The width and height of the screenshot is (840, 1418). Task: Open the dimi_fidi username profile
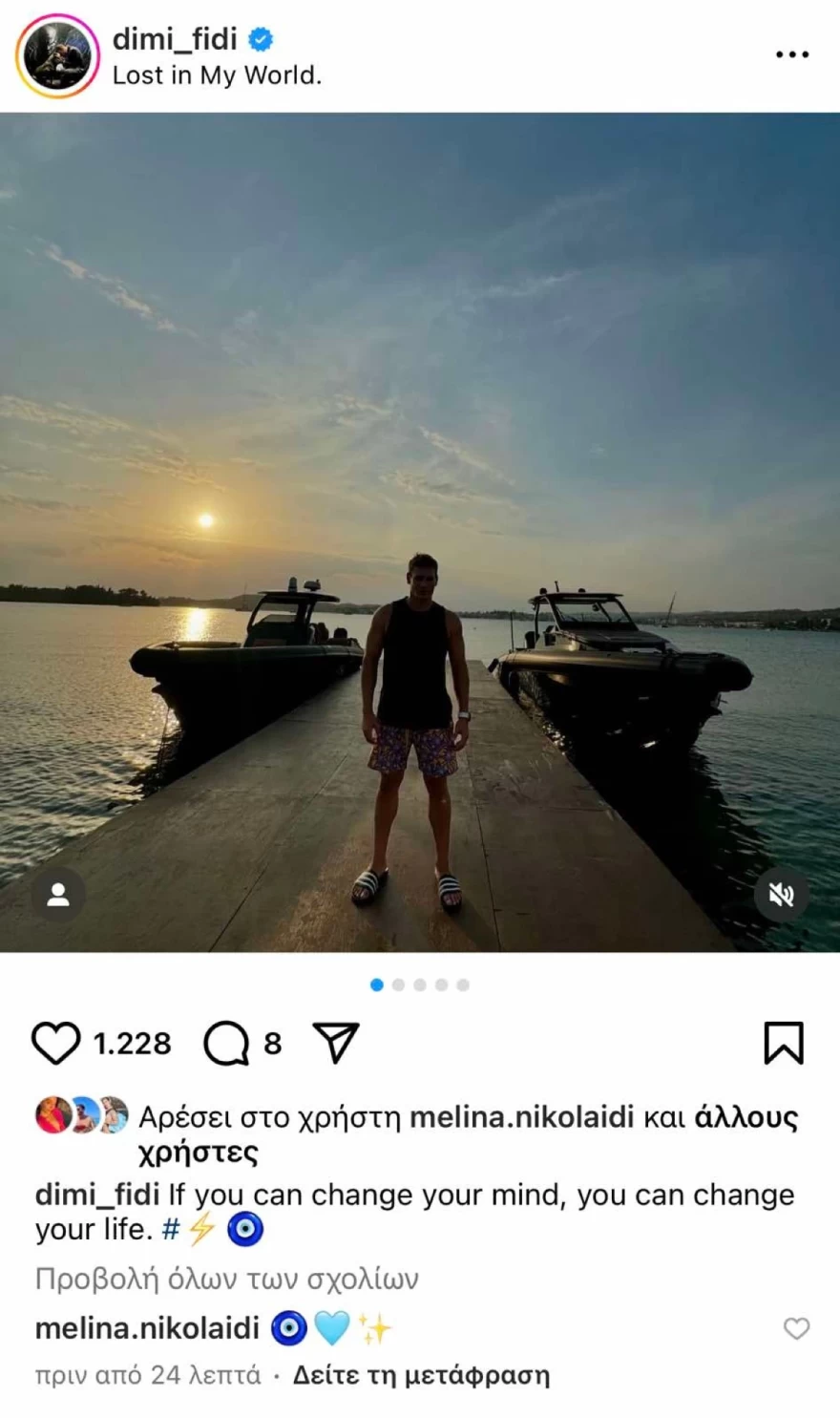(x=175, y=39)
